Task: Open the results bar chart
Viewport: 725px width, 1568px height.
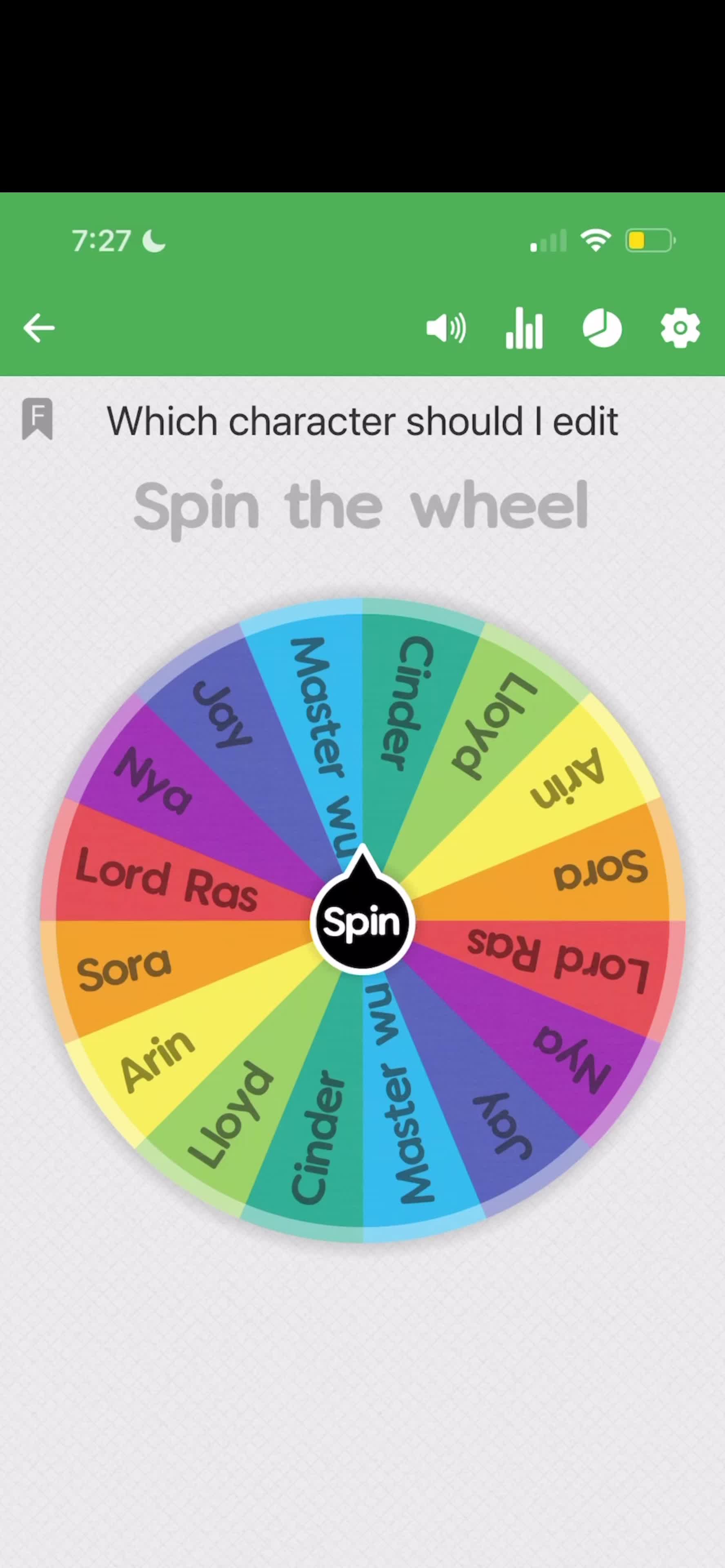Action: point(524,329)
